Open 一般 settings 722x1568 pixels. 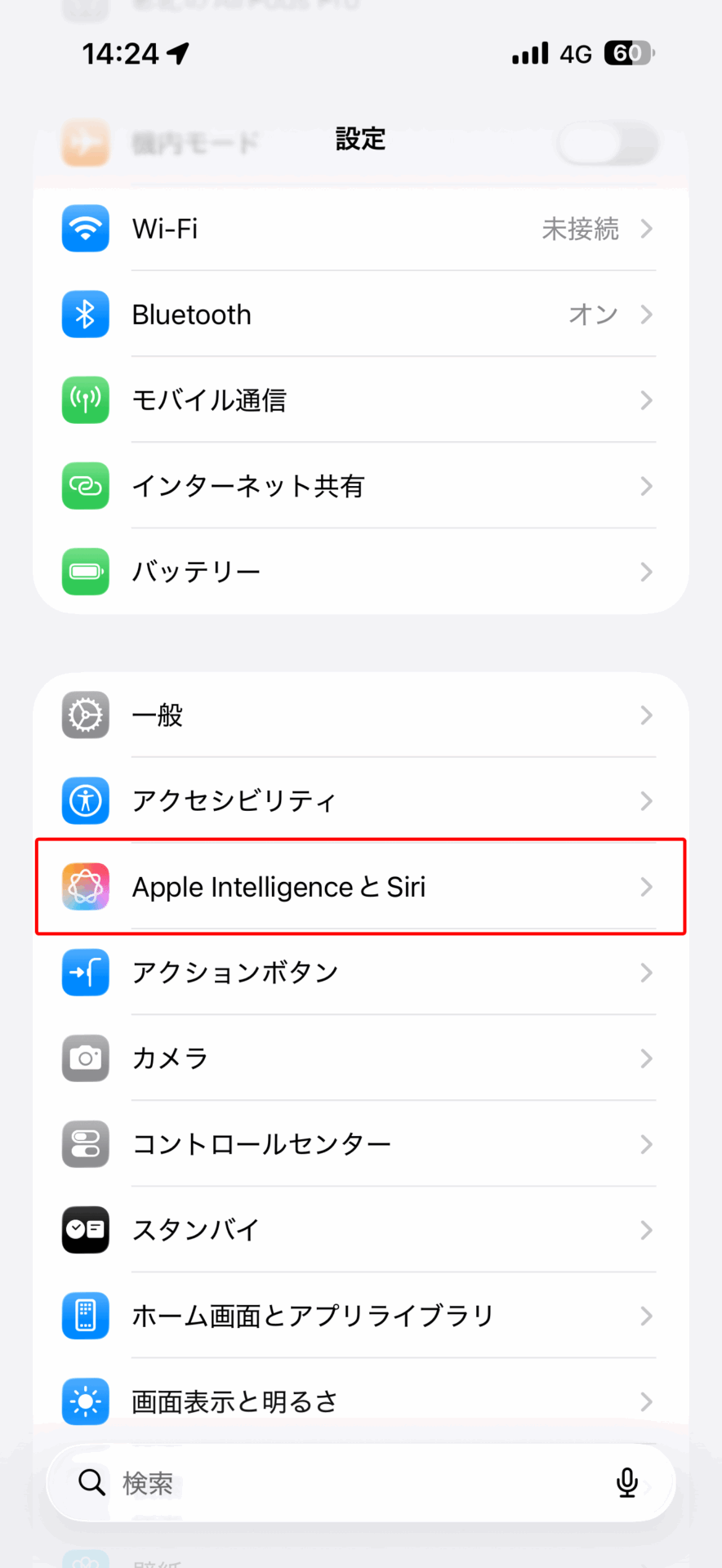pyautogui.click(x=359, y=715)
